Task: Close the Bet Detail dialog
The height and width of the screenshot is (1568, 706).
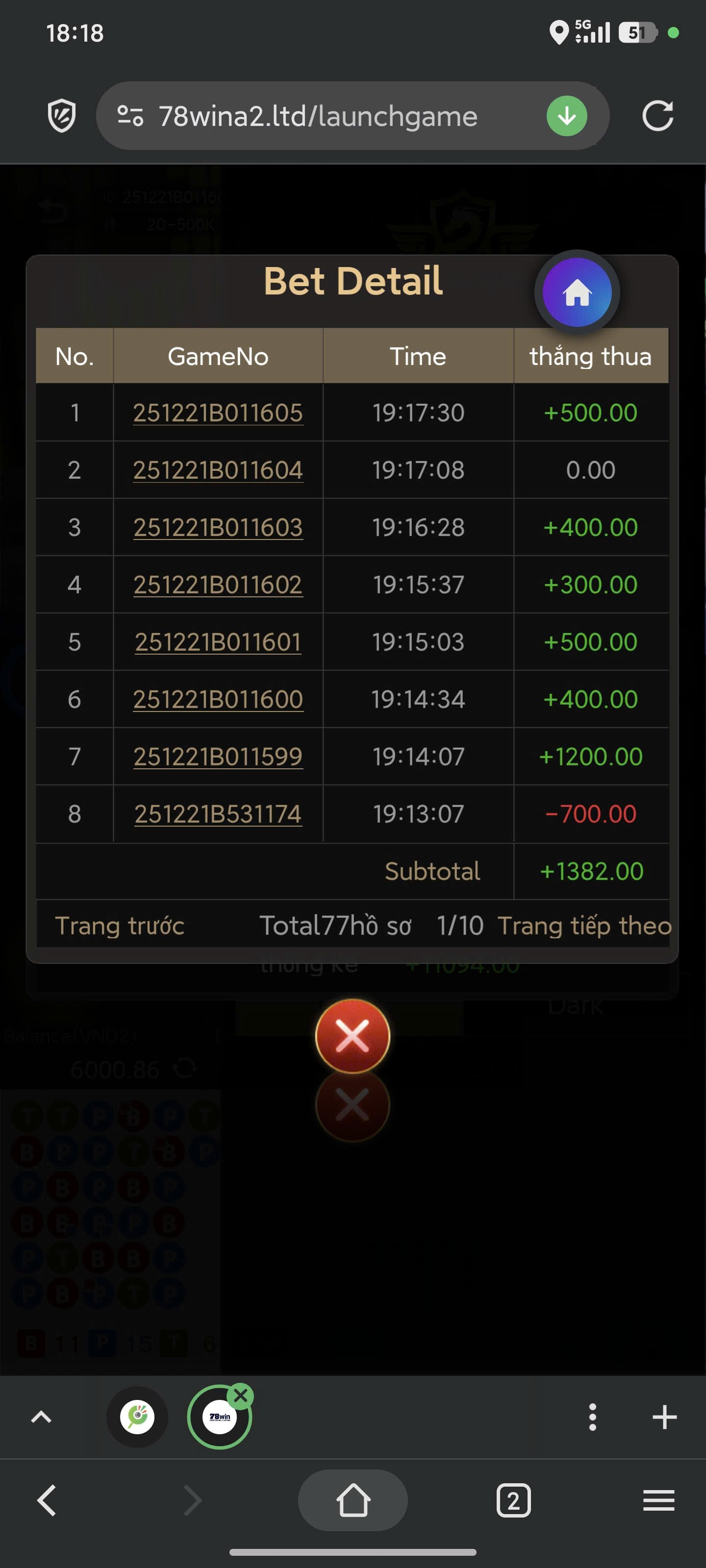Action: coord(352,1035)
